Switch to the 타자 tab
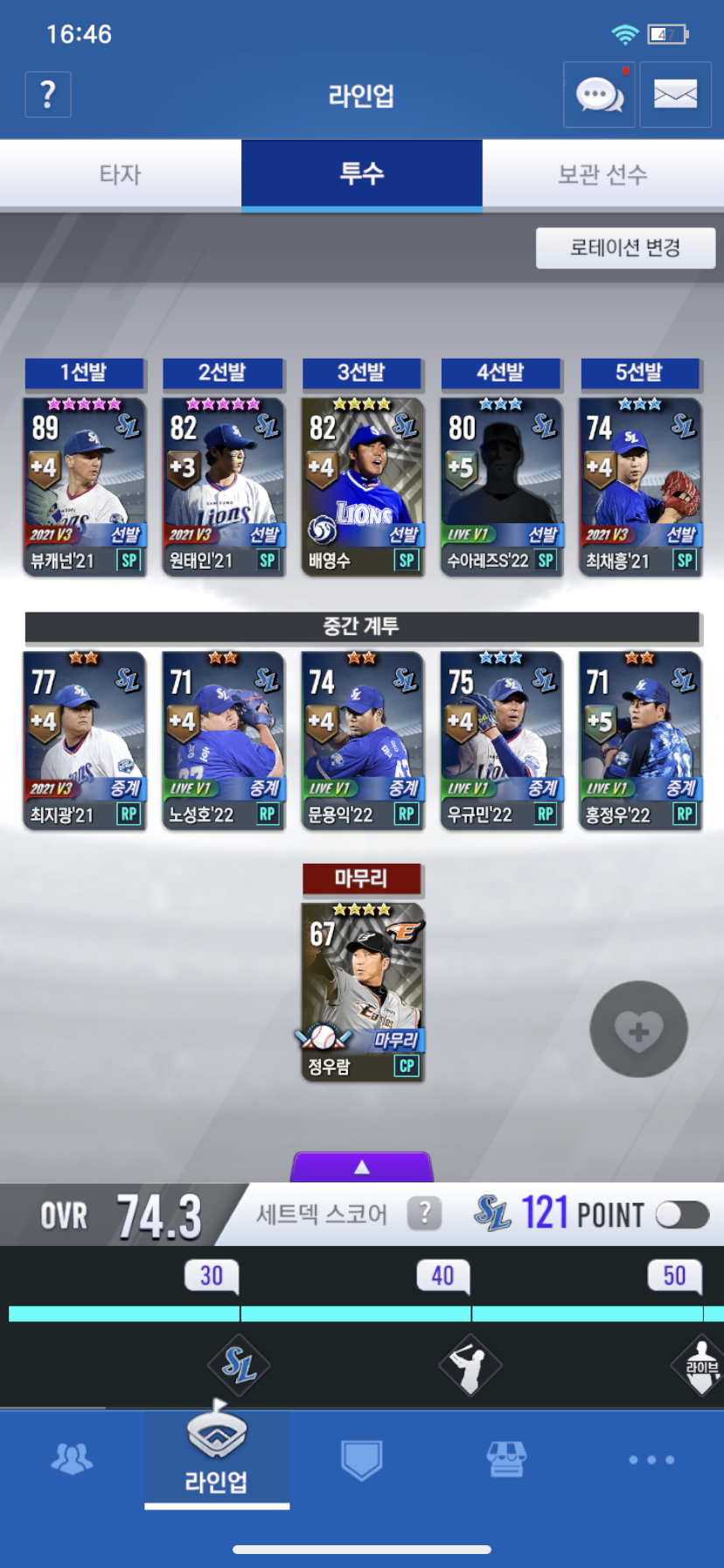This screenshot has height=1568, width=724. pyautogui.click(x=121, y=174)
